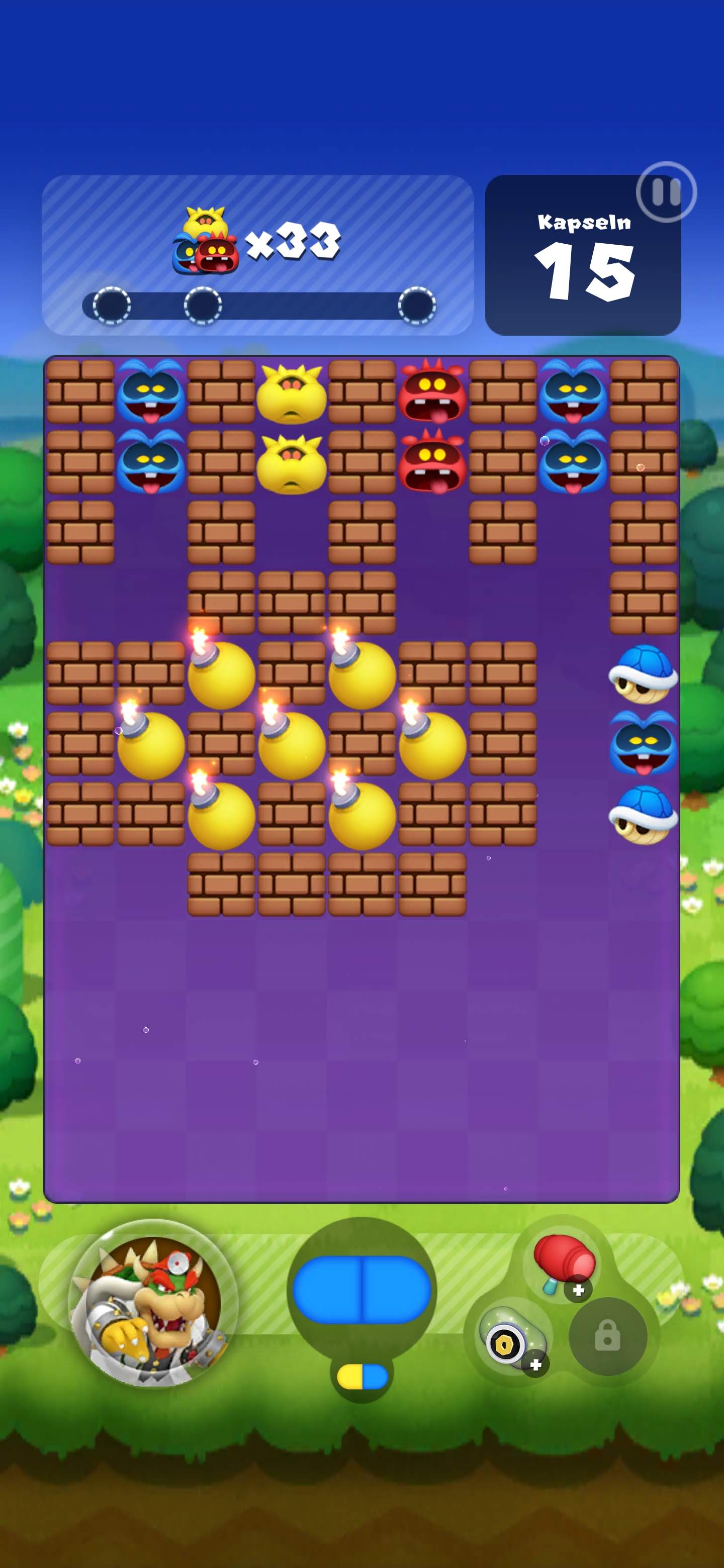
Task: Tap the blue capsule to rotate it
Action: pos(361,1289)
